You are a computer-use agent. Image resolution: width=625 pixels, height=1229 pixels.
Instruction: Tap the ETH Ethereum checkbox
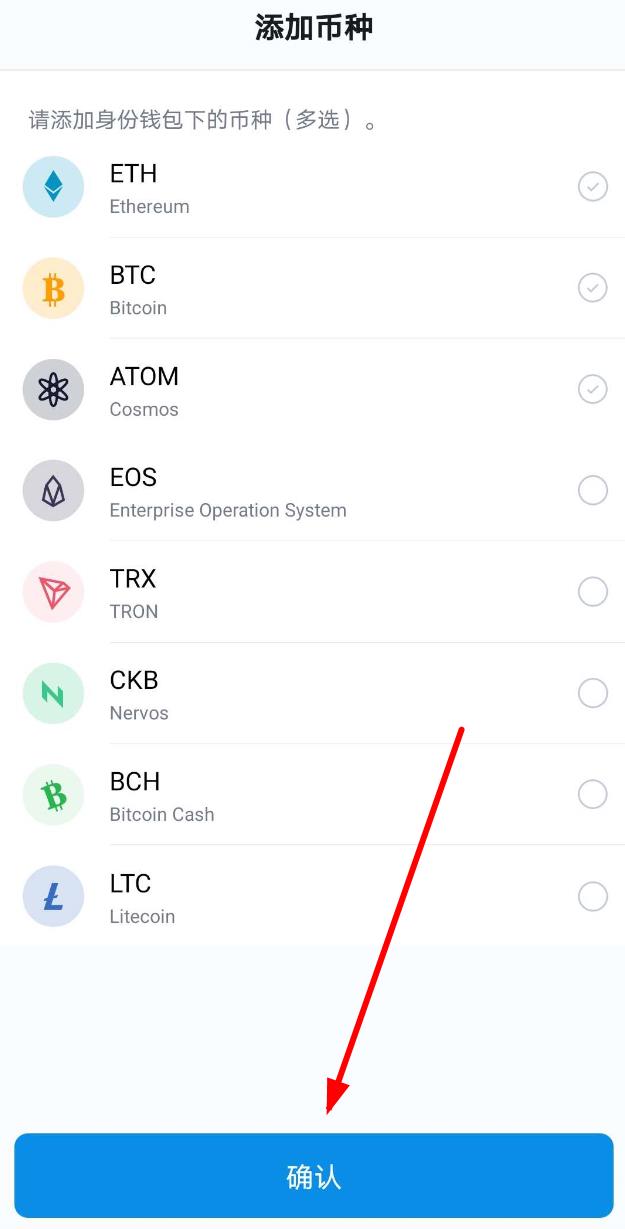click(x=593, y=186)
